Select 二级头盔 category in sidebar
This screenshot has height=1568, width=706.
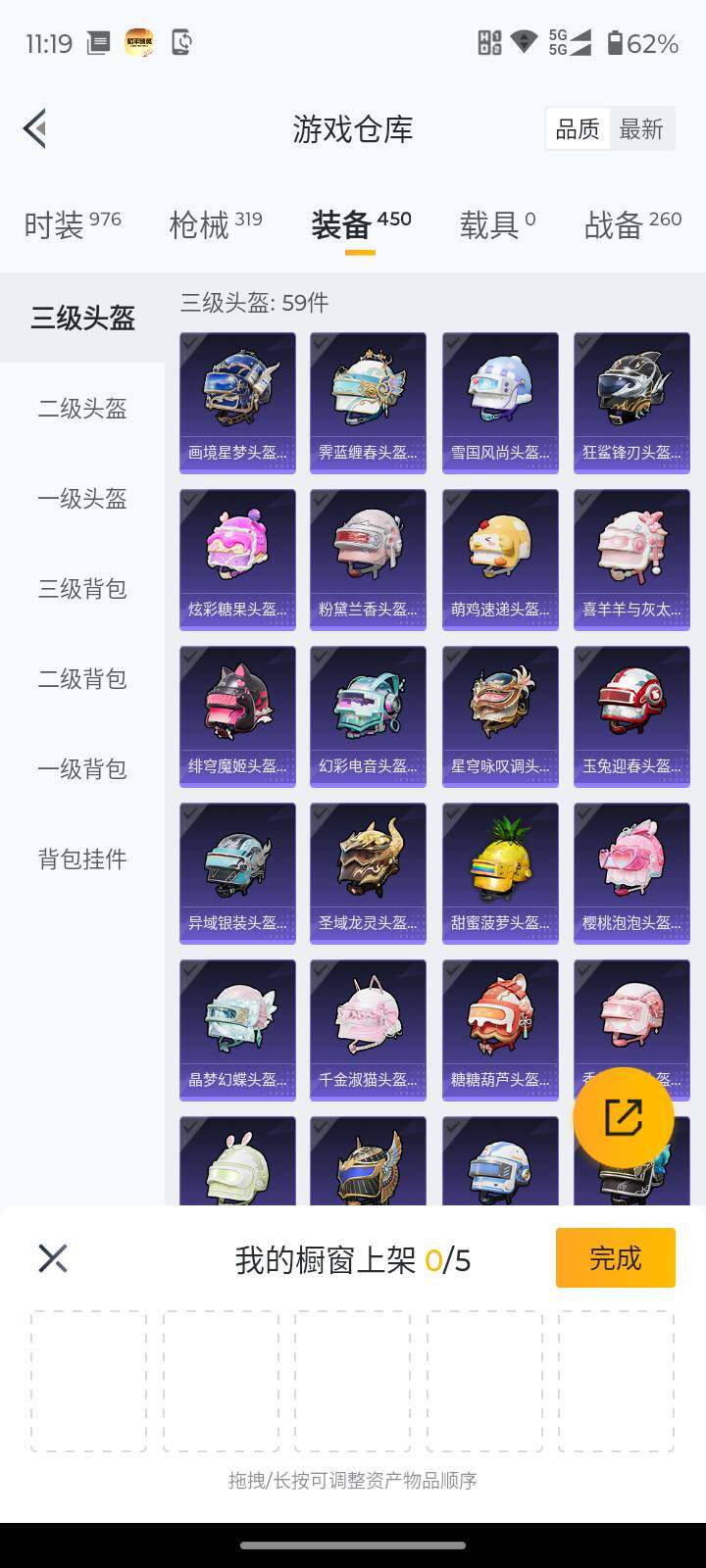tap(82, 409)
